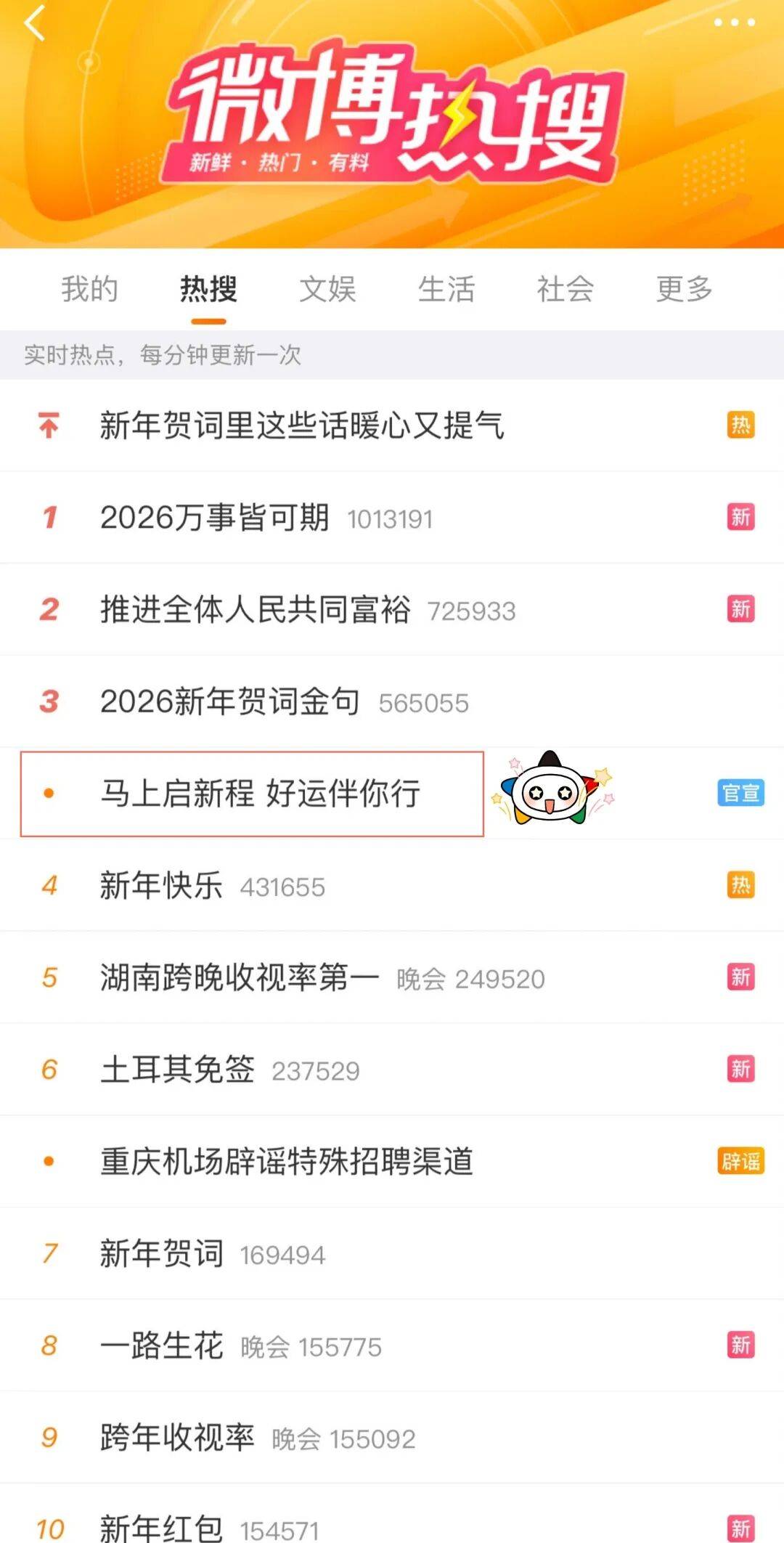
Task: Open top trend 2026万事皆可期
Action: point(215,518)
